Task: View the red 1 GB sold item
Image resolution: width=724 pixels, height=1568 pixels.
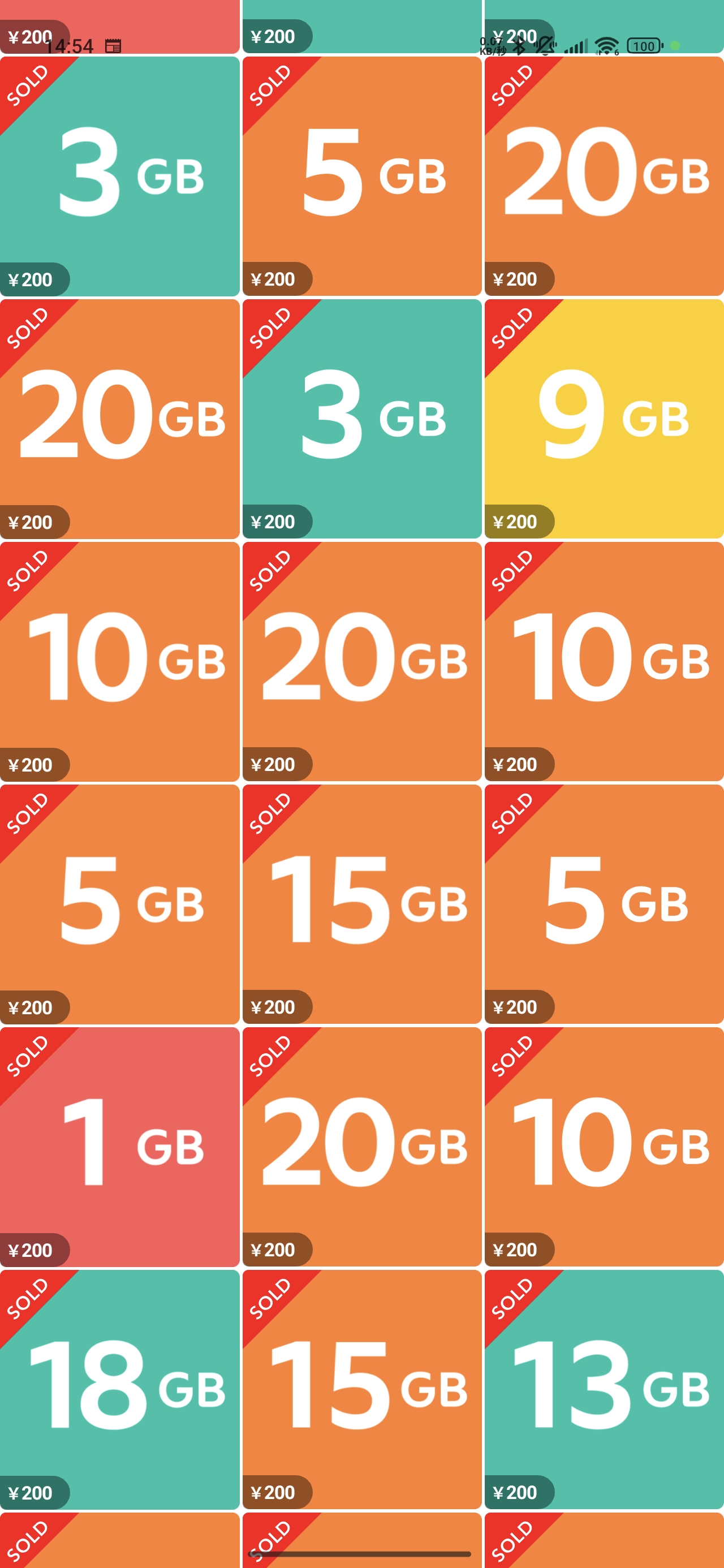Action: 119,1147
